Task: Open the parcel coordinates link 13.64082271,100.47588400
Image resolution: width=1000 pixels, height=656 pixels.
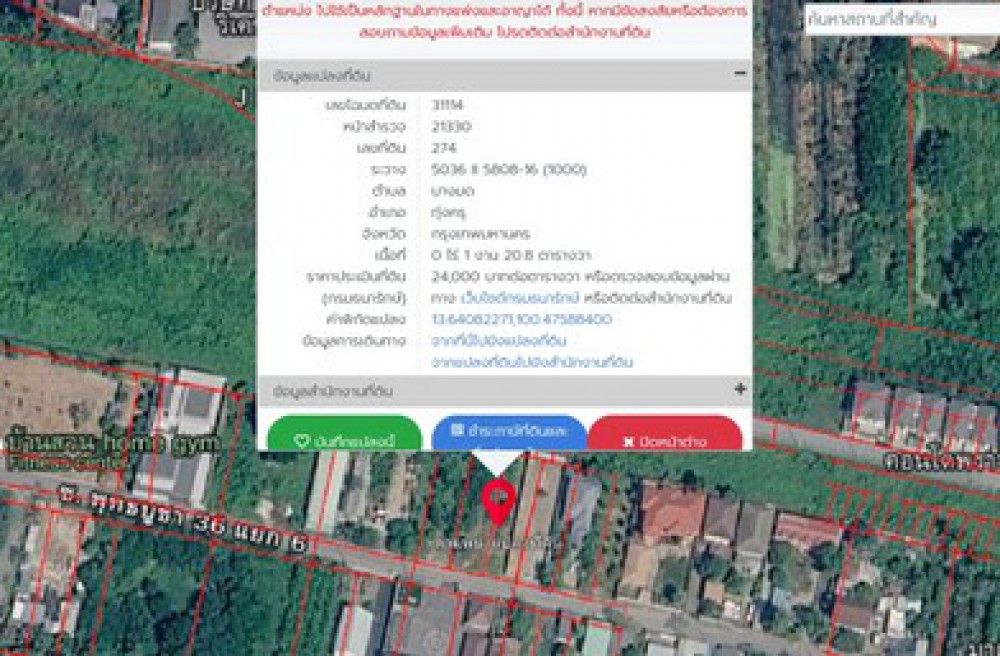Action: pyautogui.click(x=521, y=319)
